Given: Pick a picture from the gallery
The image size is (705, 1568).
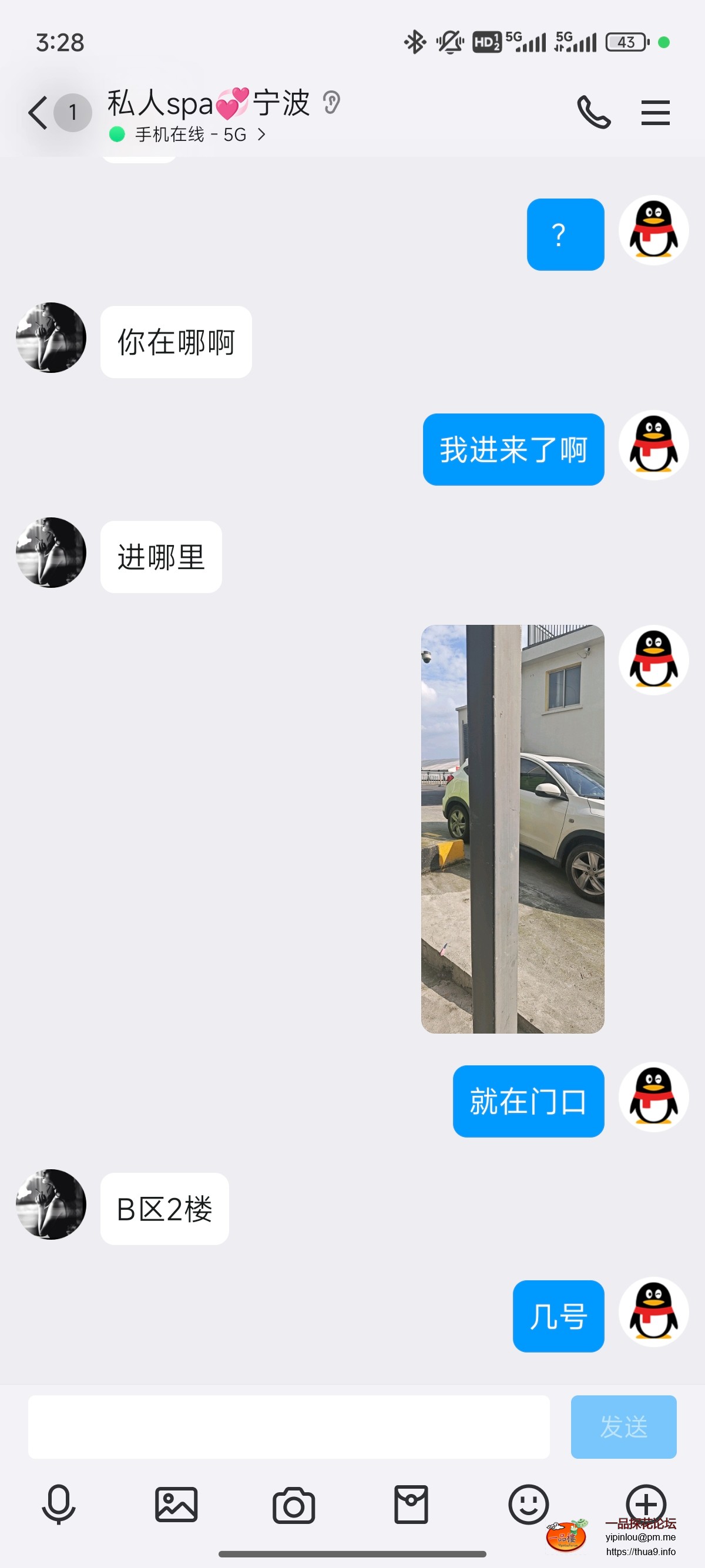Looking at the screenshot, I should click(x=176, y=1504).
